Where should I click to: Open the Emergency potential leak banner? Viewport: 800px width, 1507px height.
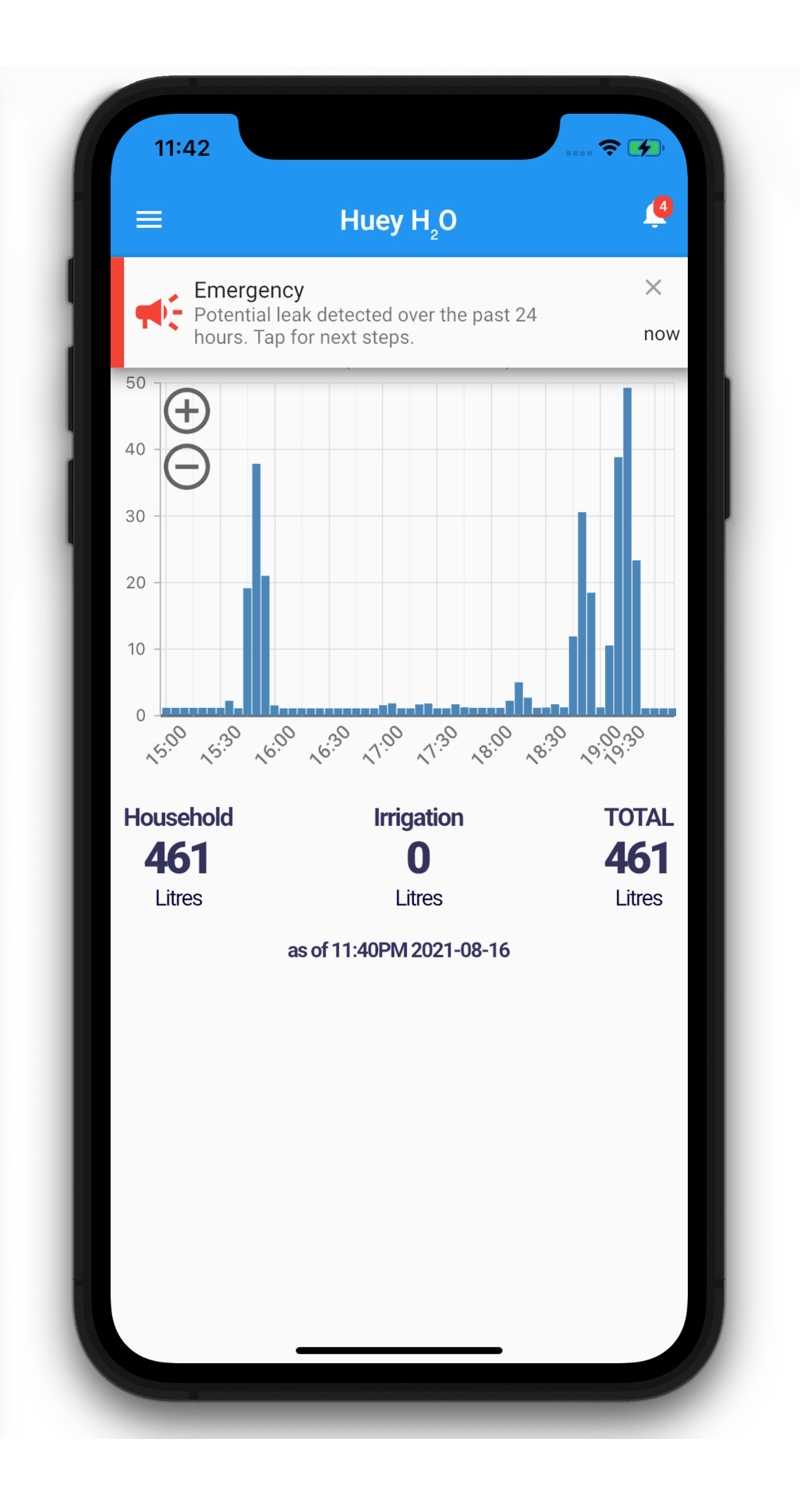[380, 314]
